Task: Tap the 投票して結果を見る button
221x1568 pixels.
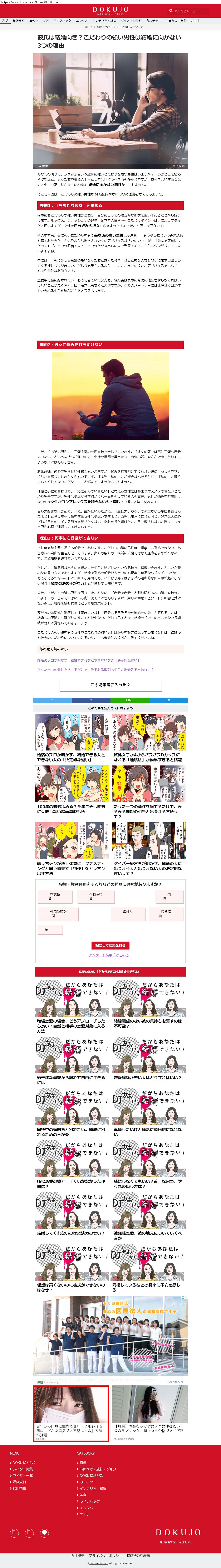Action: click(x=110, y=945)
